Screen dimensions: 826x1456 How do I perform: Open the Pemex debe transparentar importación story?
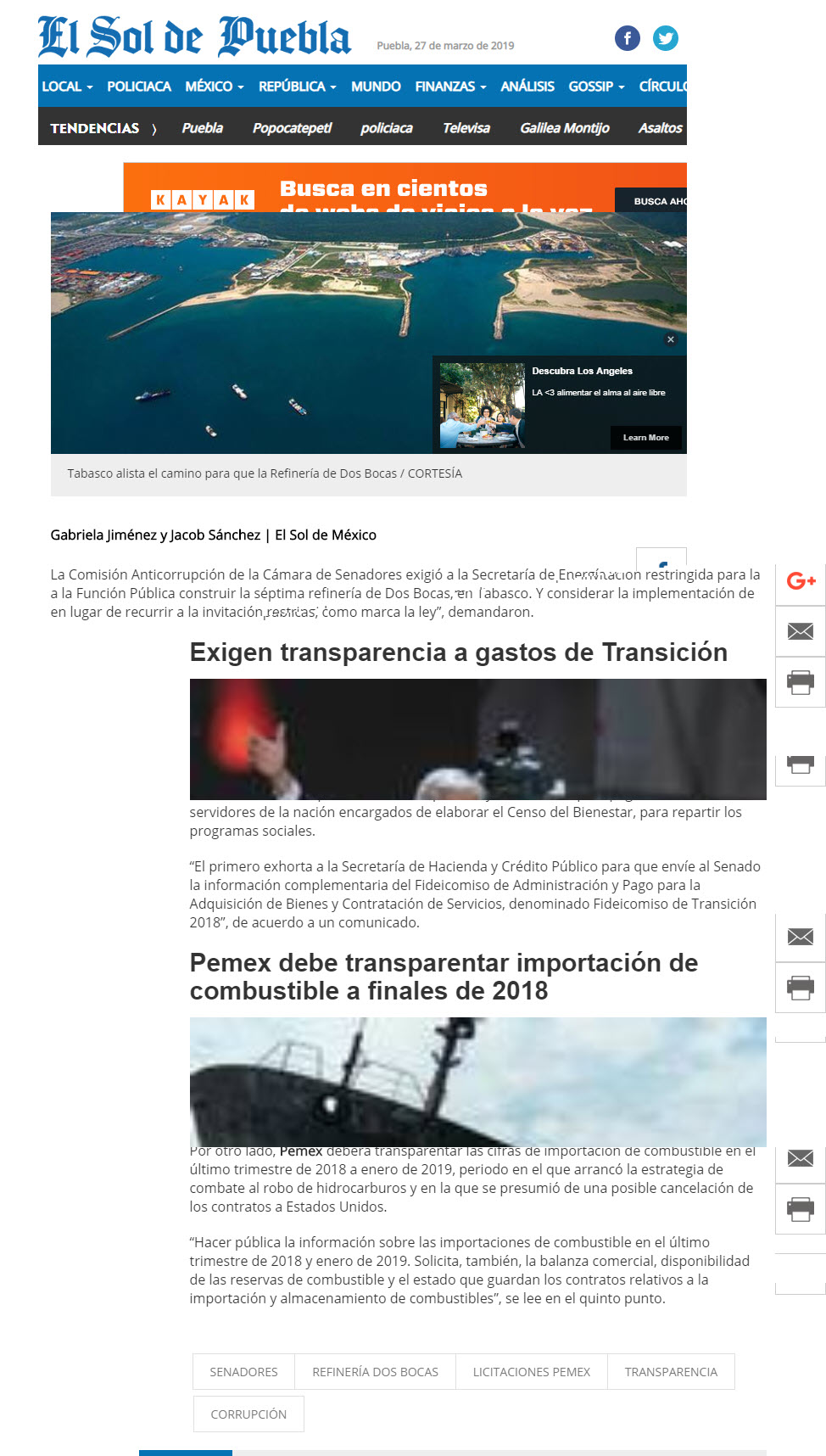444,977
